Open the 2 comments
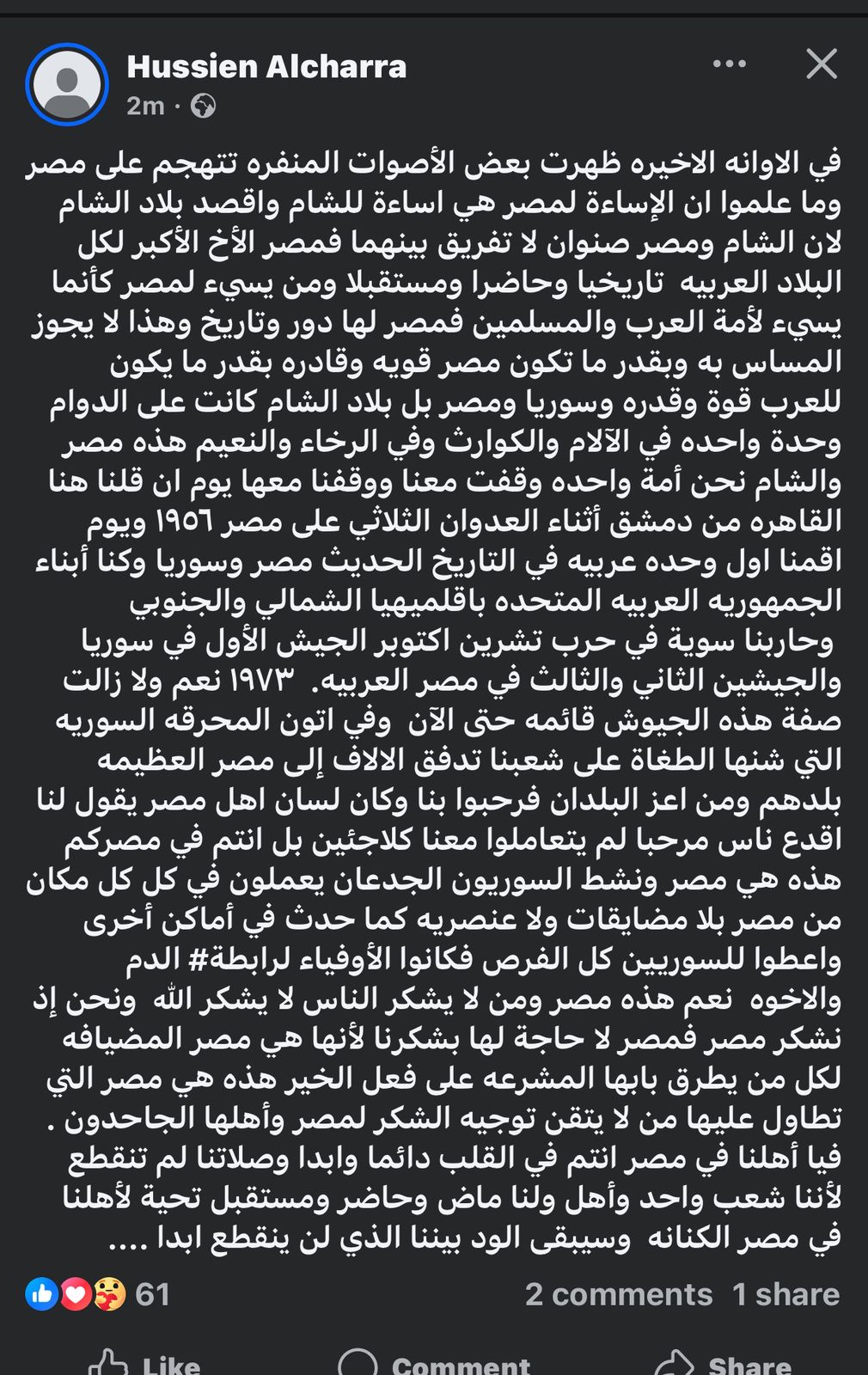The width and height of the screenshot is (868, 1375). click(x=618, y=1294)
